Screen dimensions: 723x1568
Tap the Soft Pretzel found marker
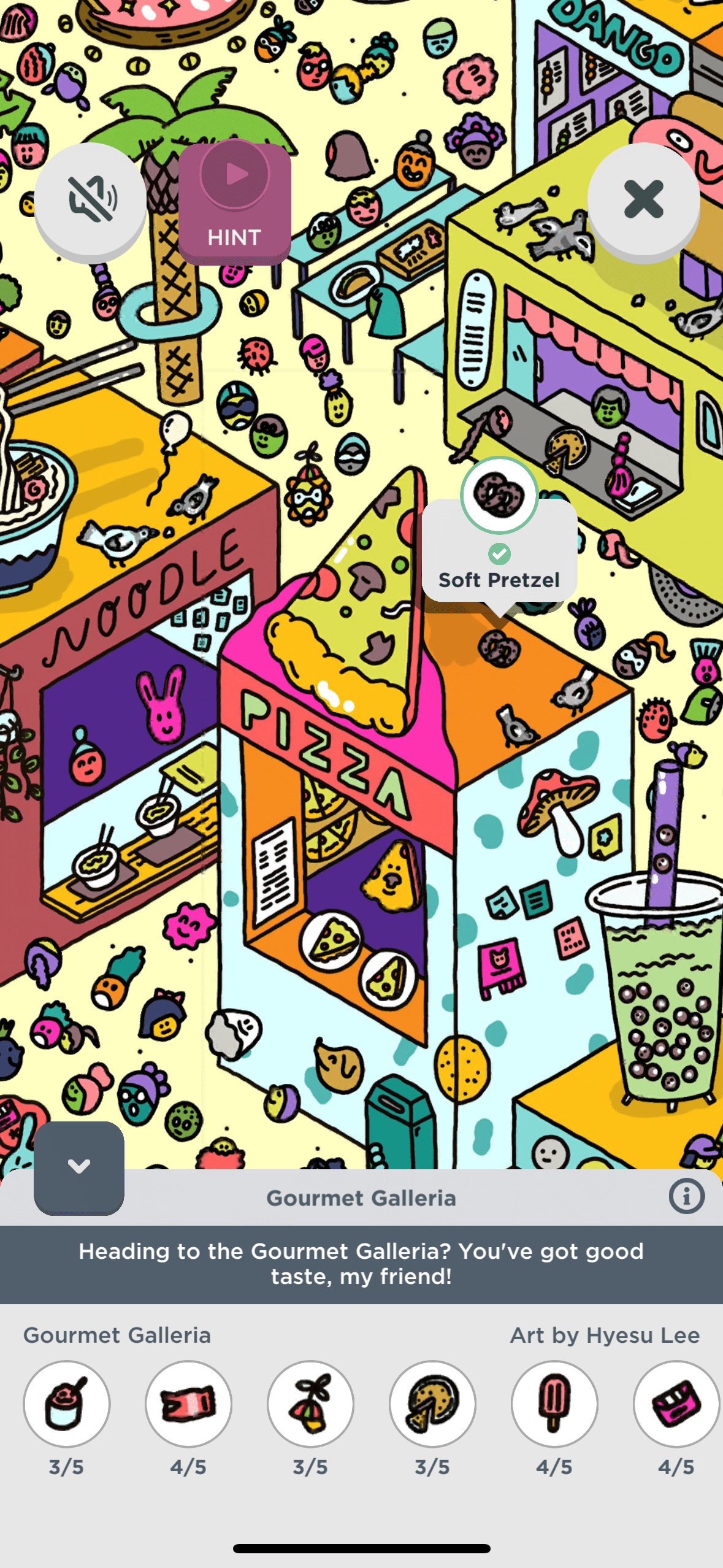coord(499,494)
